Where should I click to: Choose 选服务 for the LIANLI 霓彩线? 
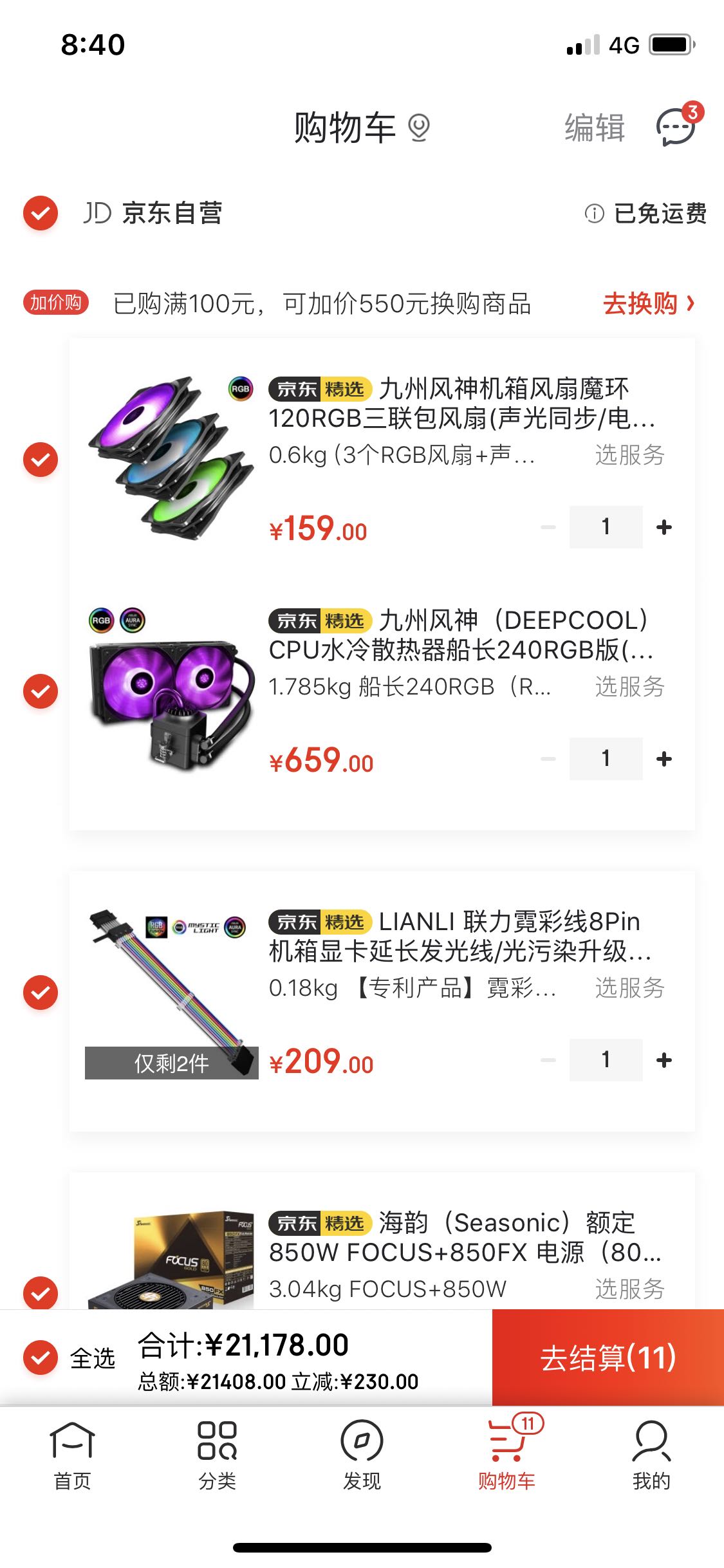629,988
